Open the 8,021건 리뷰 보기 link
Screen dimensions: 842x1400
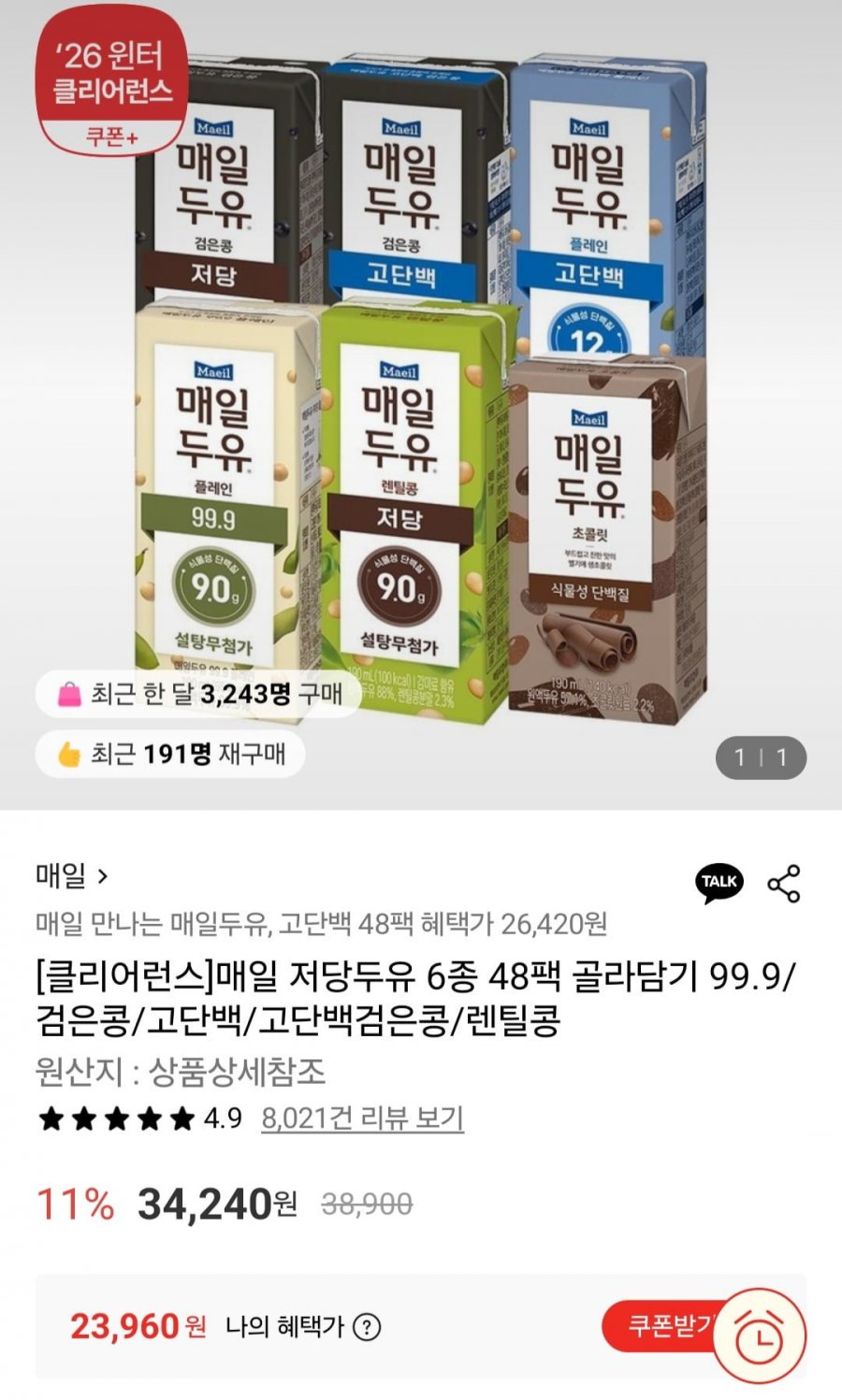[x=362, y=1119]
